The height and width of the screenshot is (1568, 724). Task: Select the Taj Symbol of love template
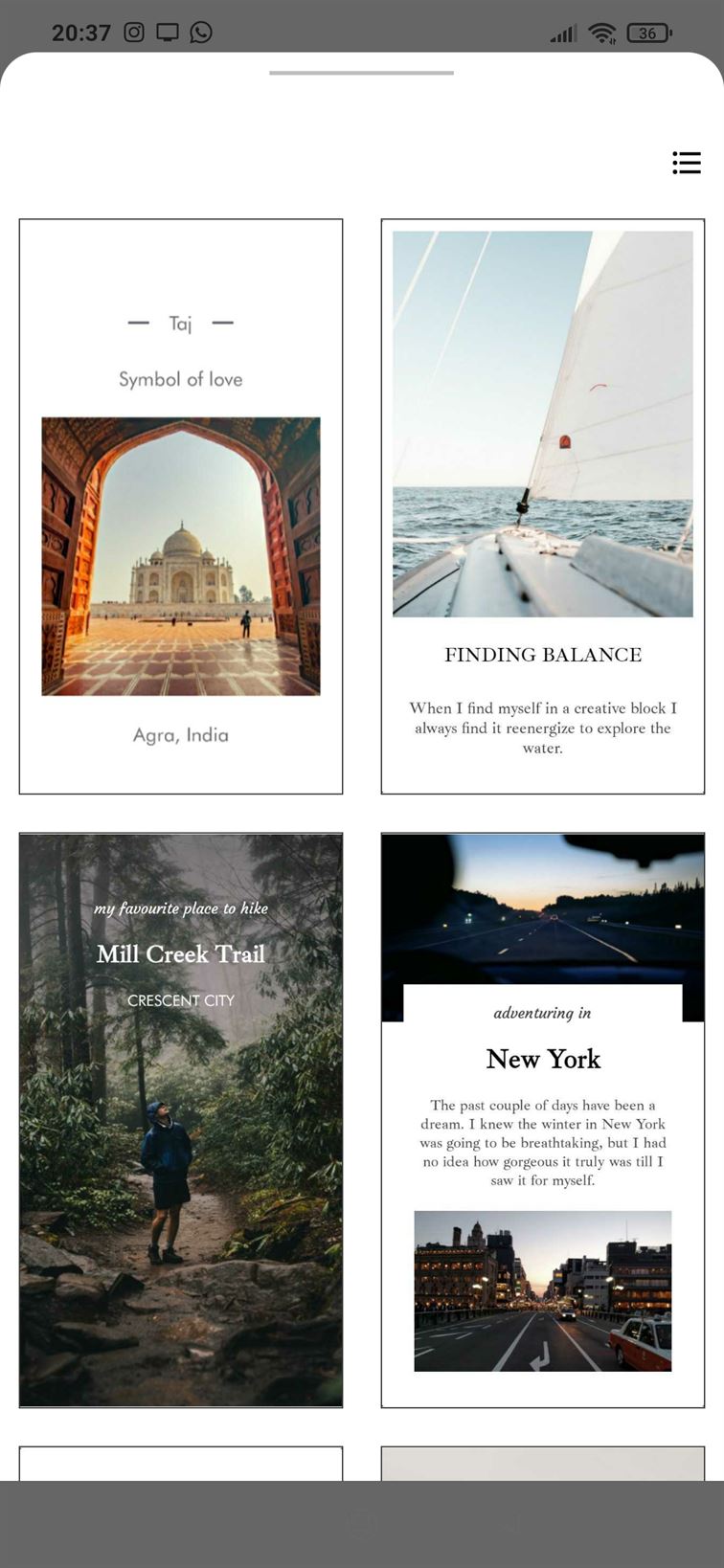[x=181, y=506]
